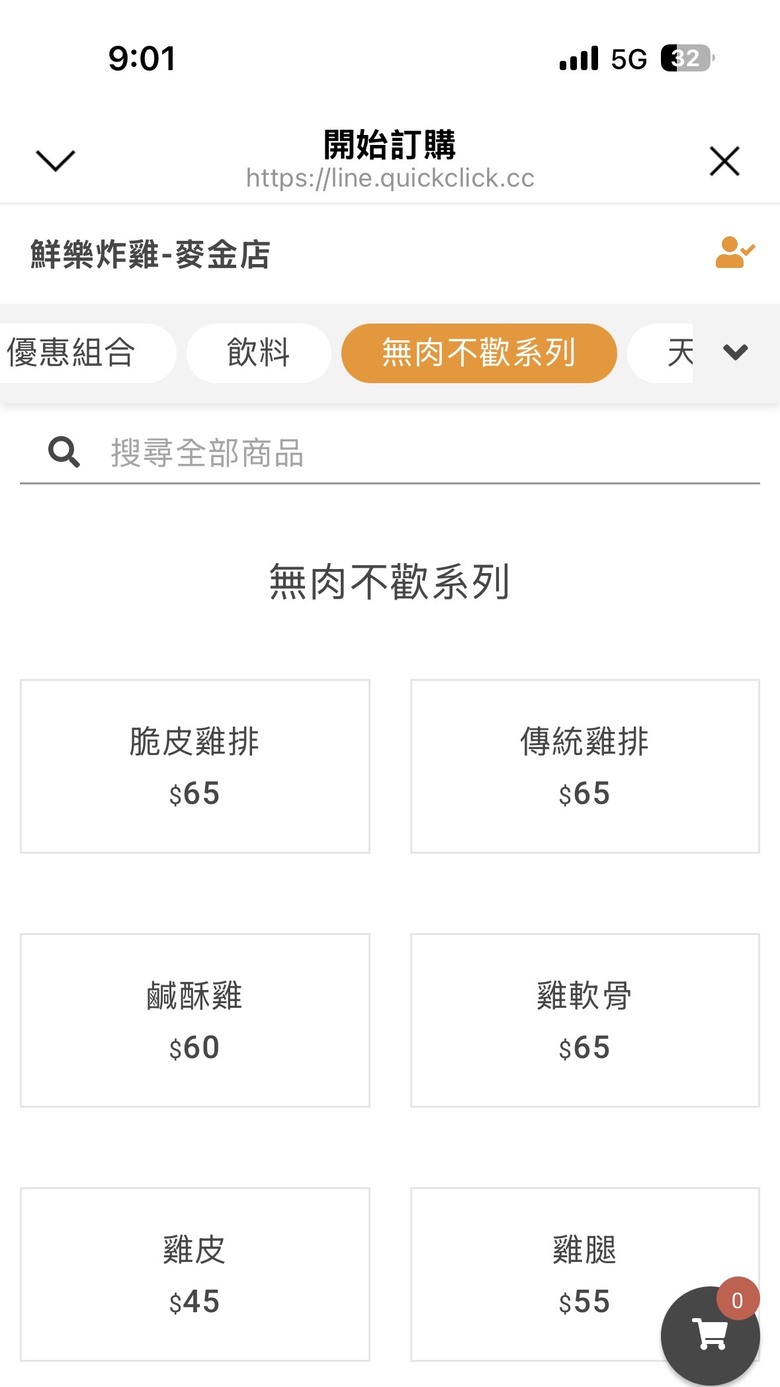Select the 無肉不歡系列 category chip
The height and width of the screenshot is (1387, 780).
pos(479,353)
